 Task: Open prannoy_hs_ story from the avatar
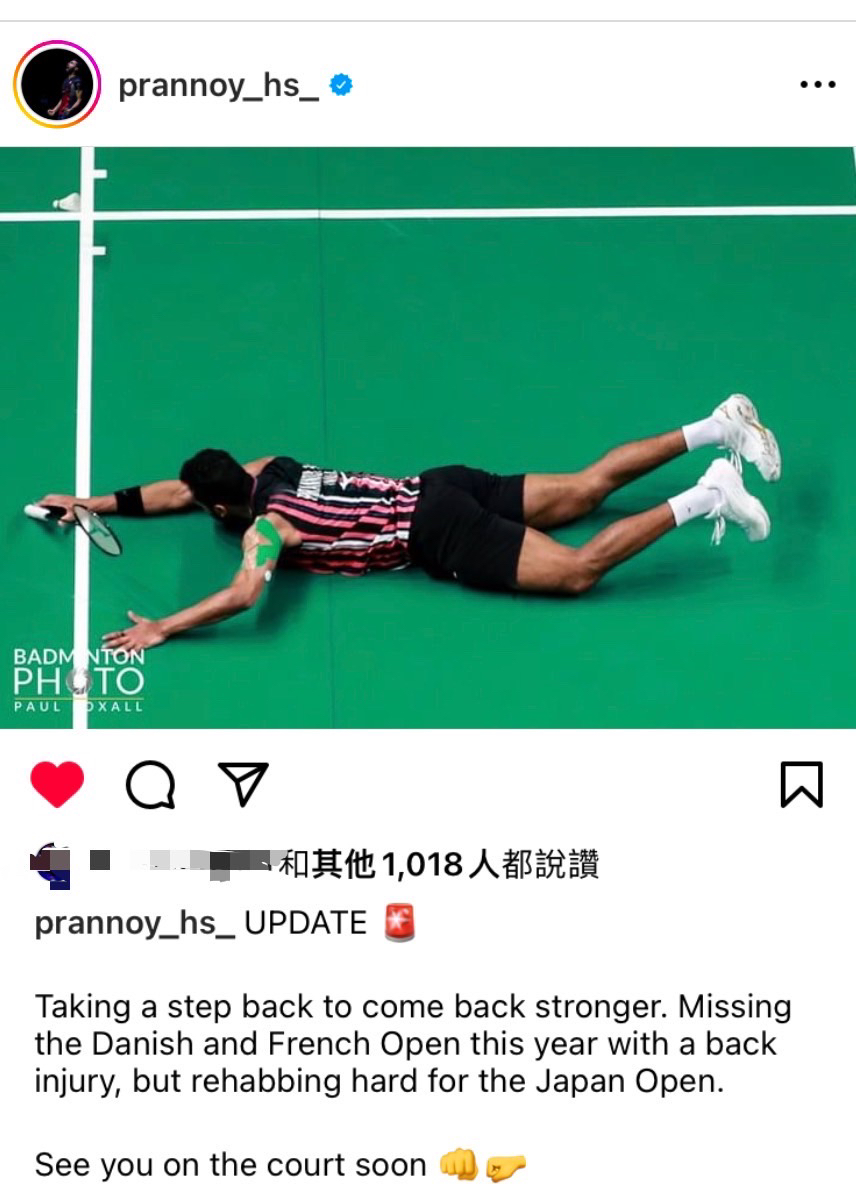coord(57,86)
